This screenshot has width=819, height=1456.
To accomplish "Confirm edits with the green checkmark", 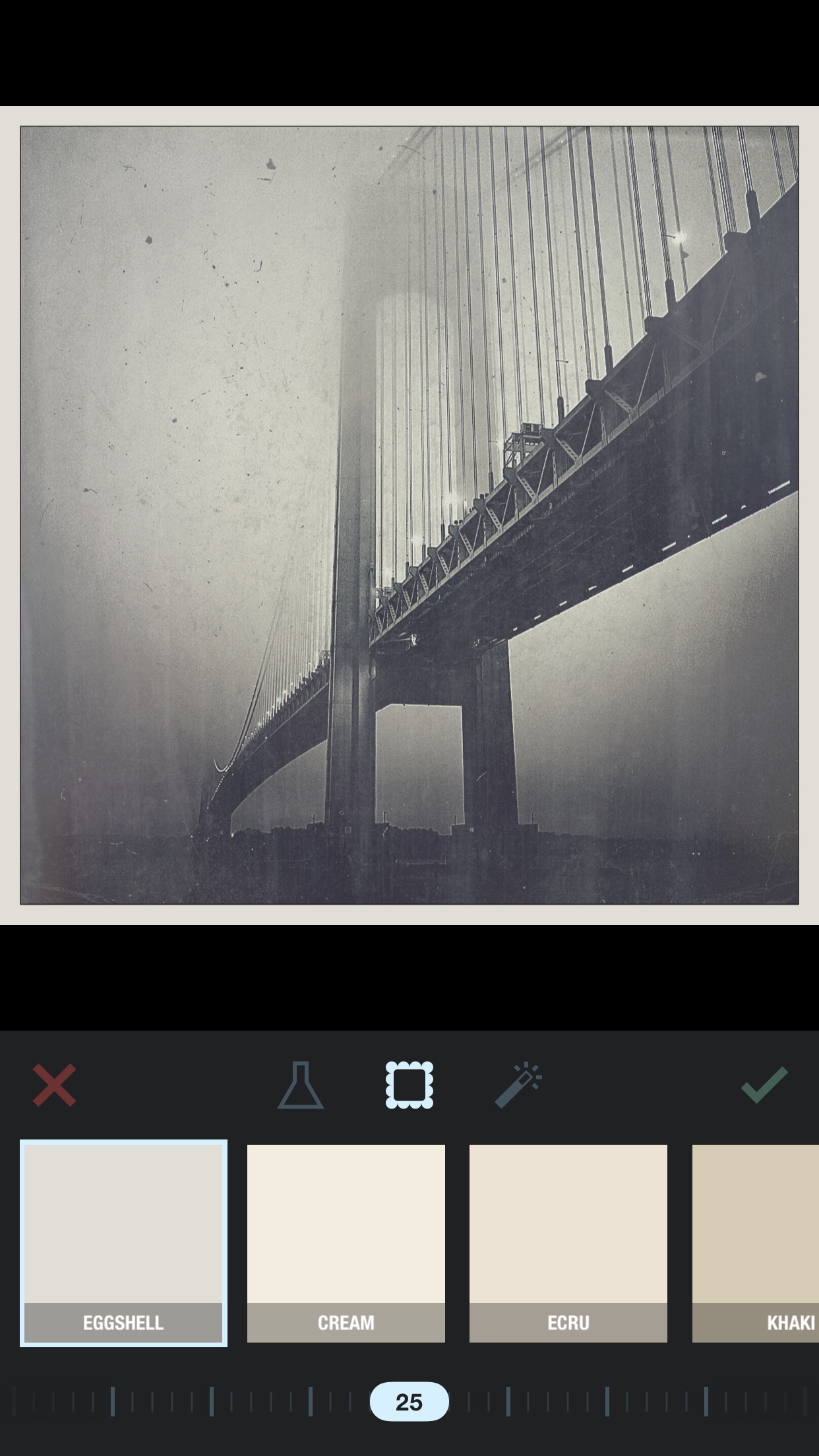I will [x=764, y=1085].
